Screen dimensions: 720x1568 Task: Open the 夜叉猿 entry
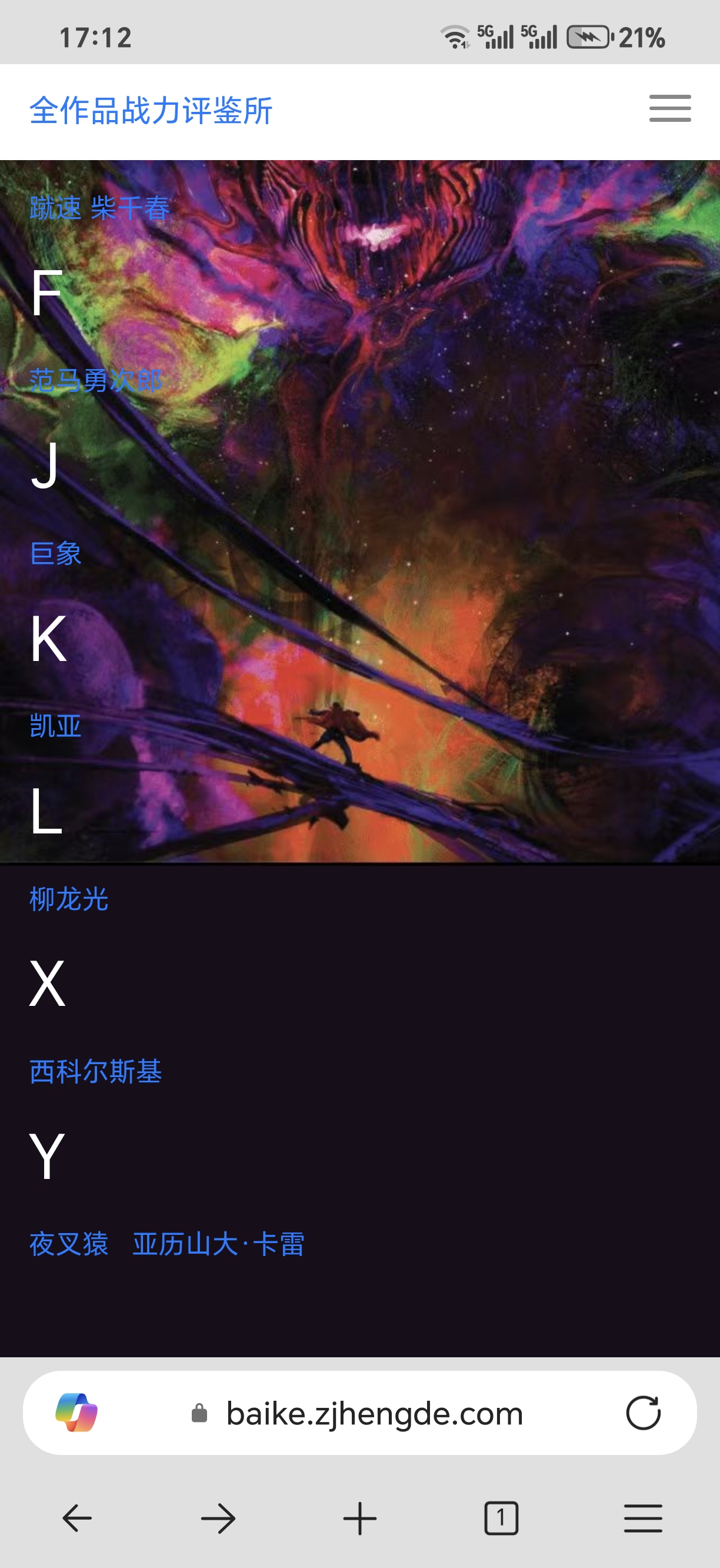(69, 1244)
